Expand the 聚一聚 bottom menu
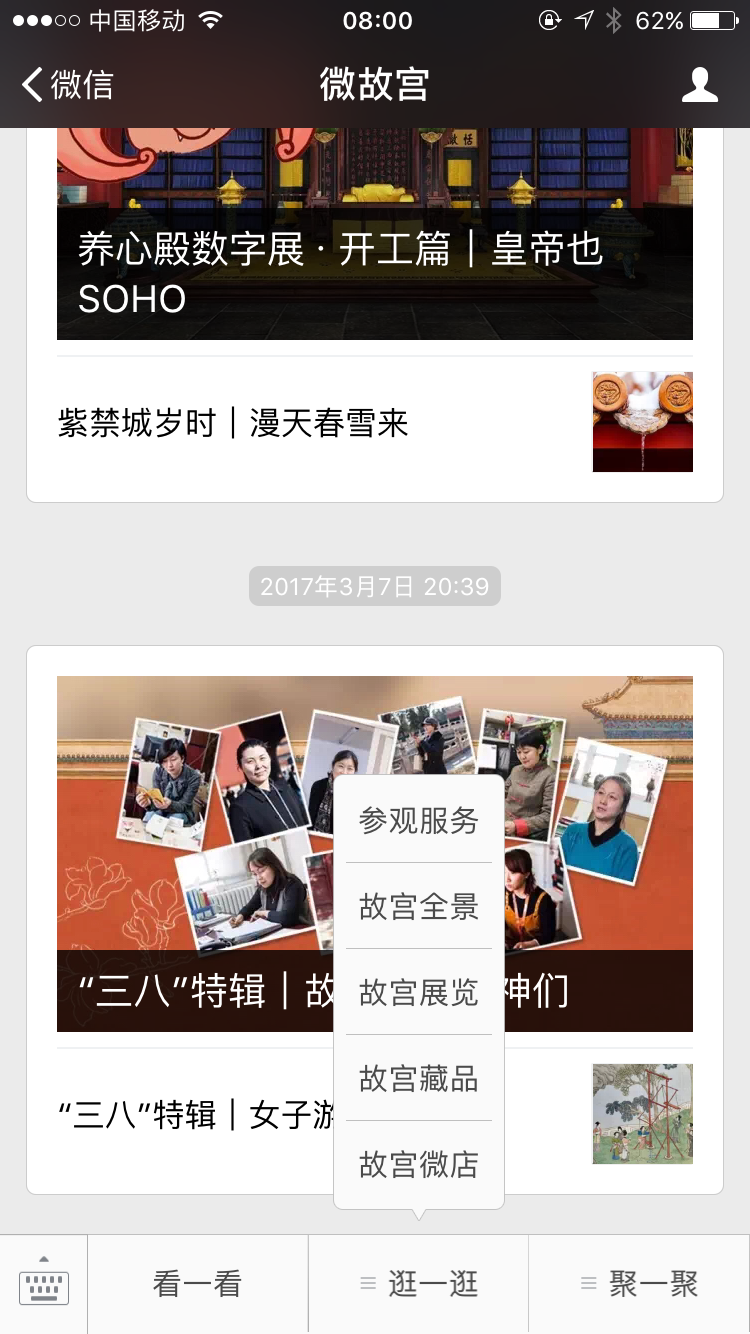 tap(639, 1284)
